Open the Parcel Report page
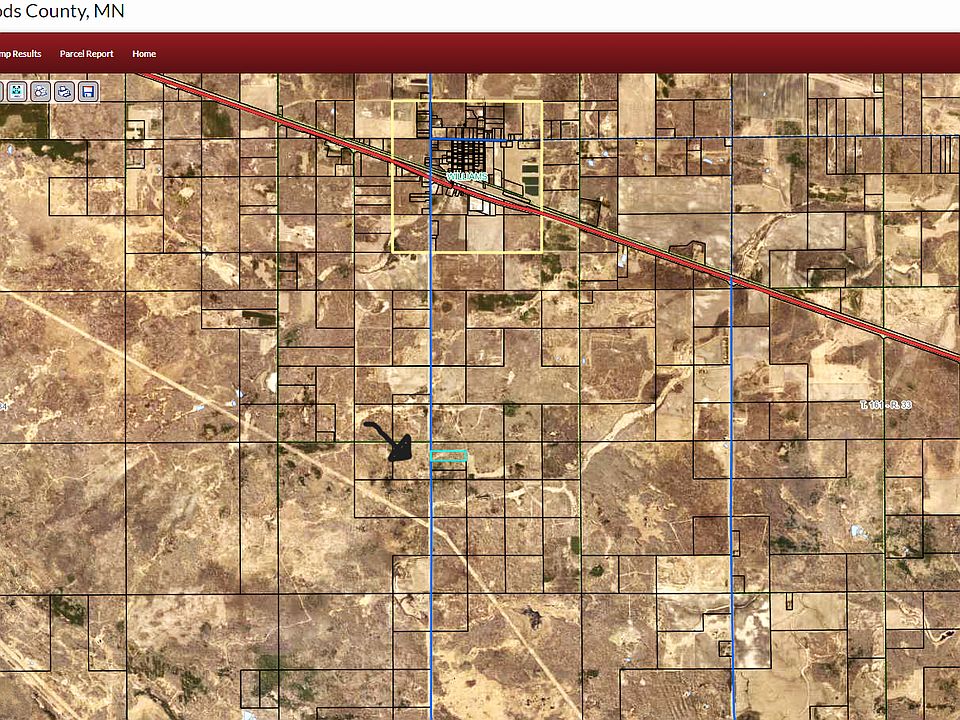Viewport: 960px width, 720px height. 86,54
